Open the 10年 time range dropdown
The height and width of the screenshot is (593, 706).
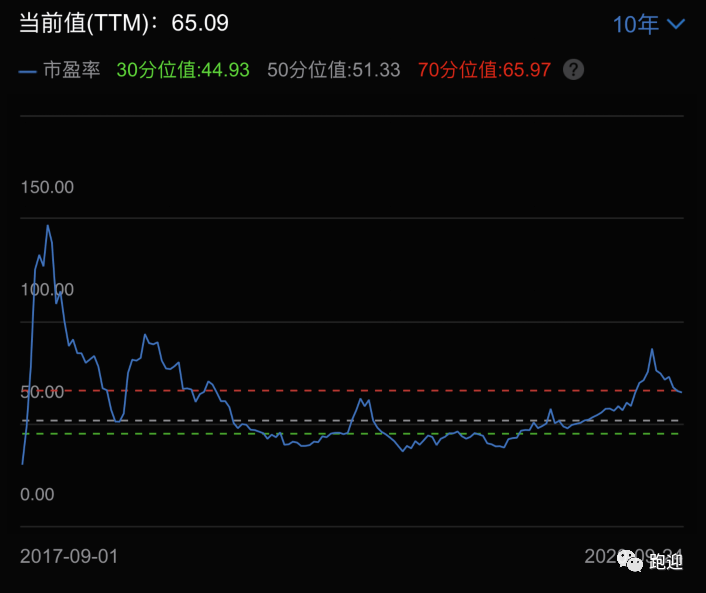click(x=648, y=25)
